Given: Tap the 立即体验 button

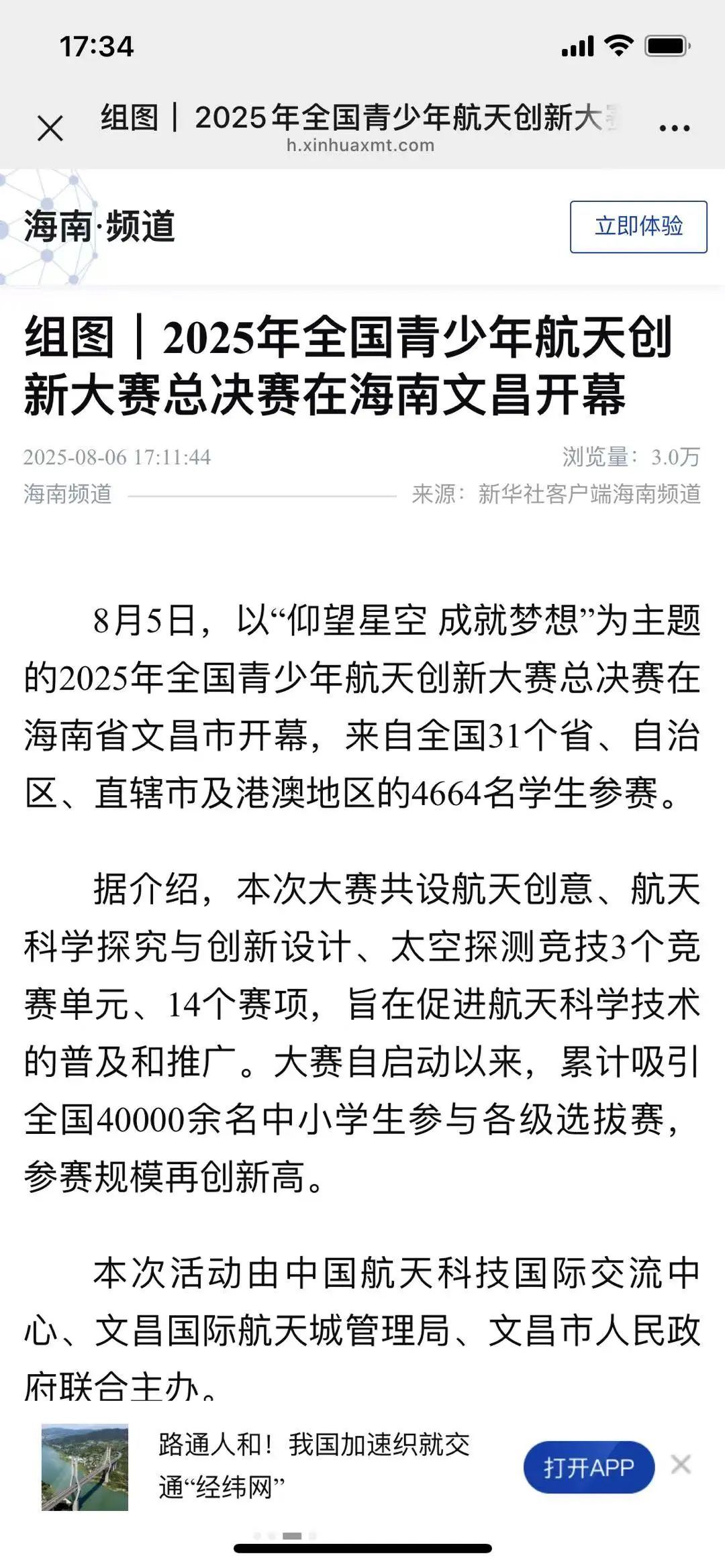Looking at the screenshot, I should click(x=638, y=227).
